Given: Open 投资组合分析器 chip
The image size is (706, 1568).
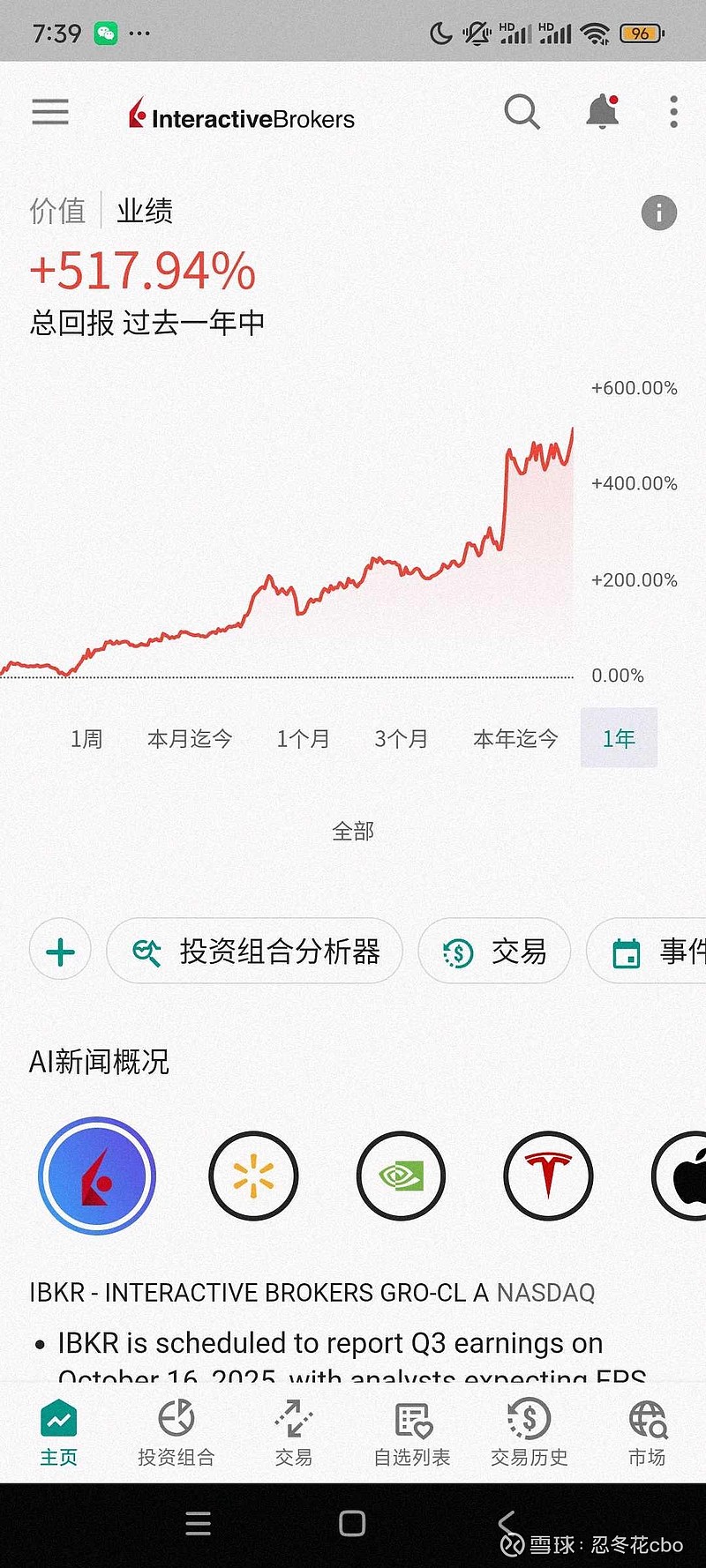Looking at the screenshot, I should point(255,952).
